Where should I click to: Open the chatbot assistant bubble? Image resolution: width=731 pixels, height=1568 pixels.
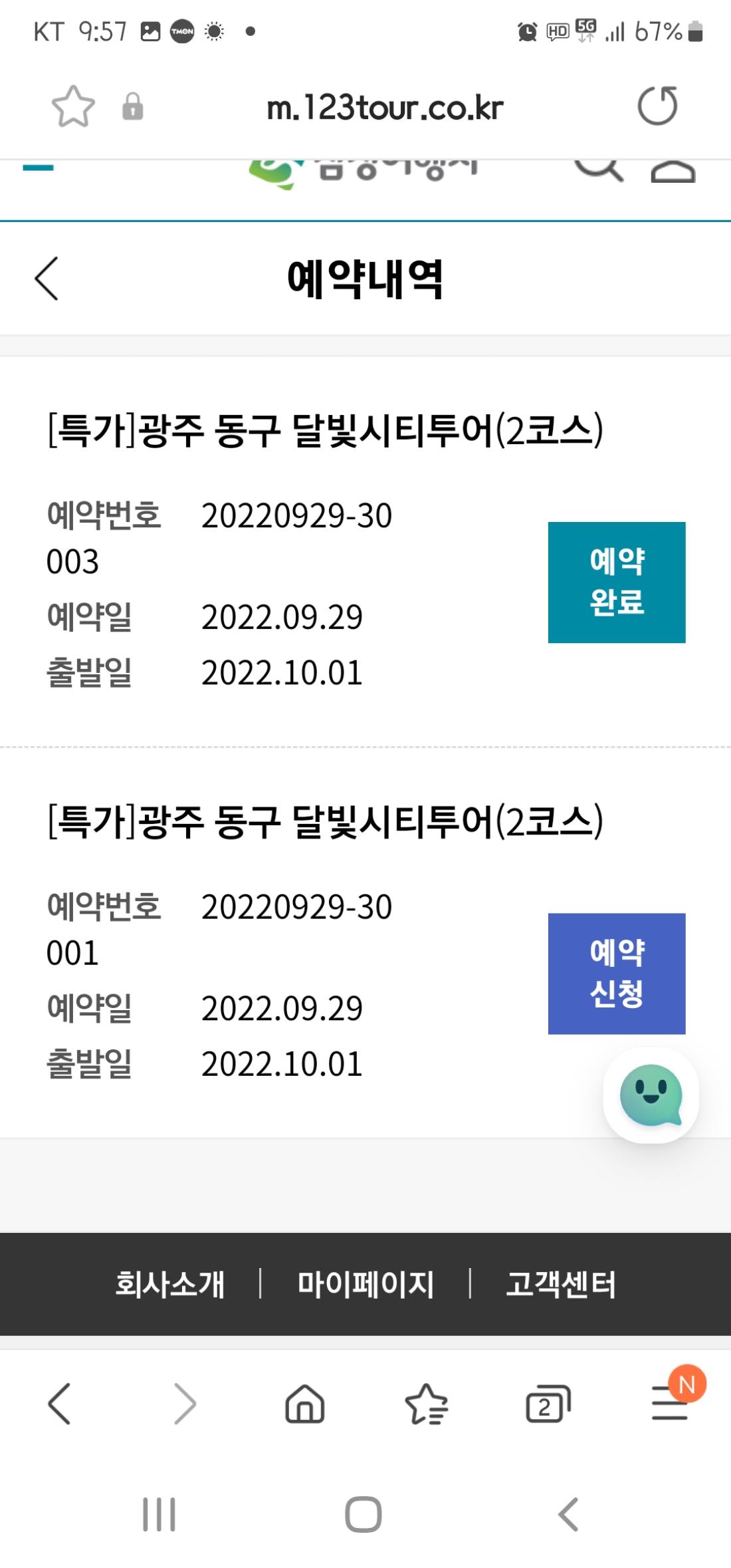pyautogui.click(x=651, y=1095)
